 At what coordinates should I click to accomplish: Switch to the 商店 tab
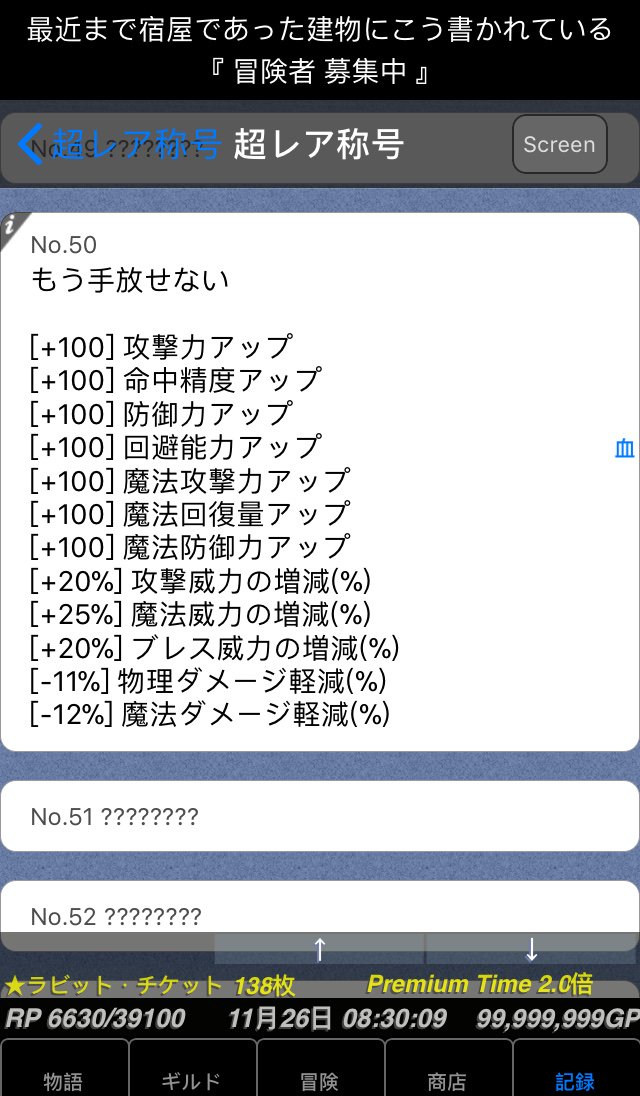448,1069
